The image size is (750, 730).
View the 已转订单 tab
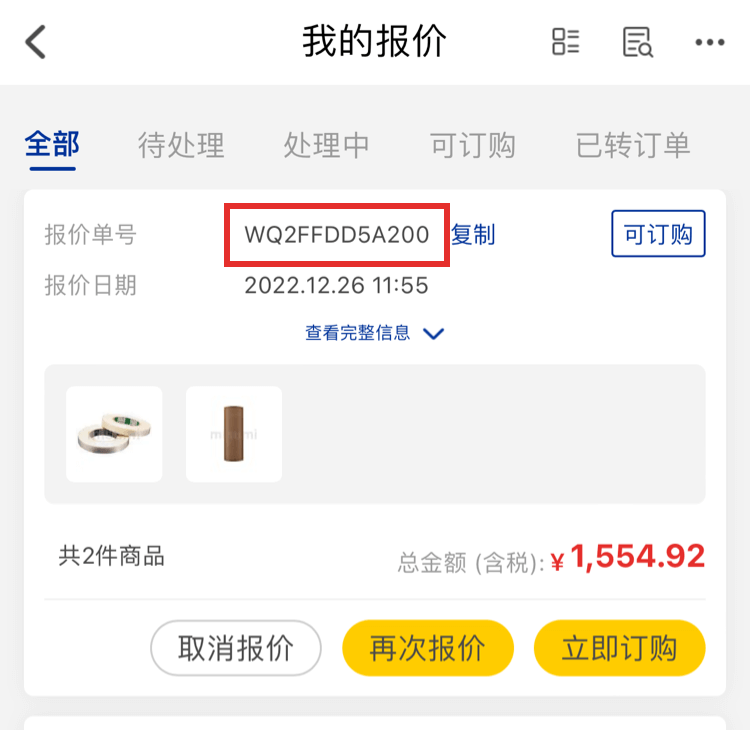(x=633, y=145)
